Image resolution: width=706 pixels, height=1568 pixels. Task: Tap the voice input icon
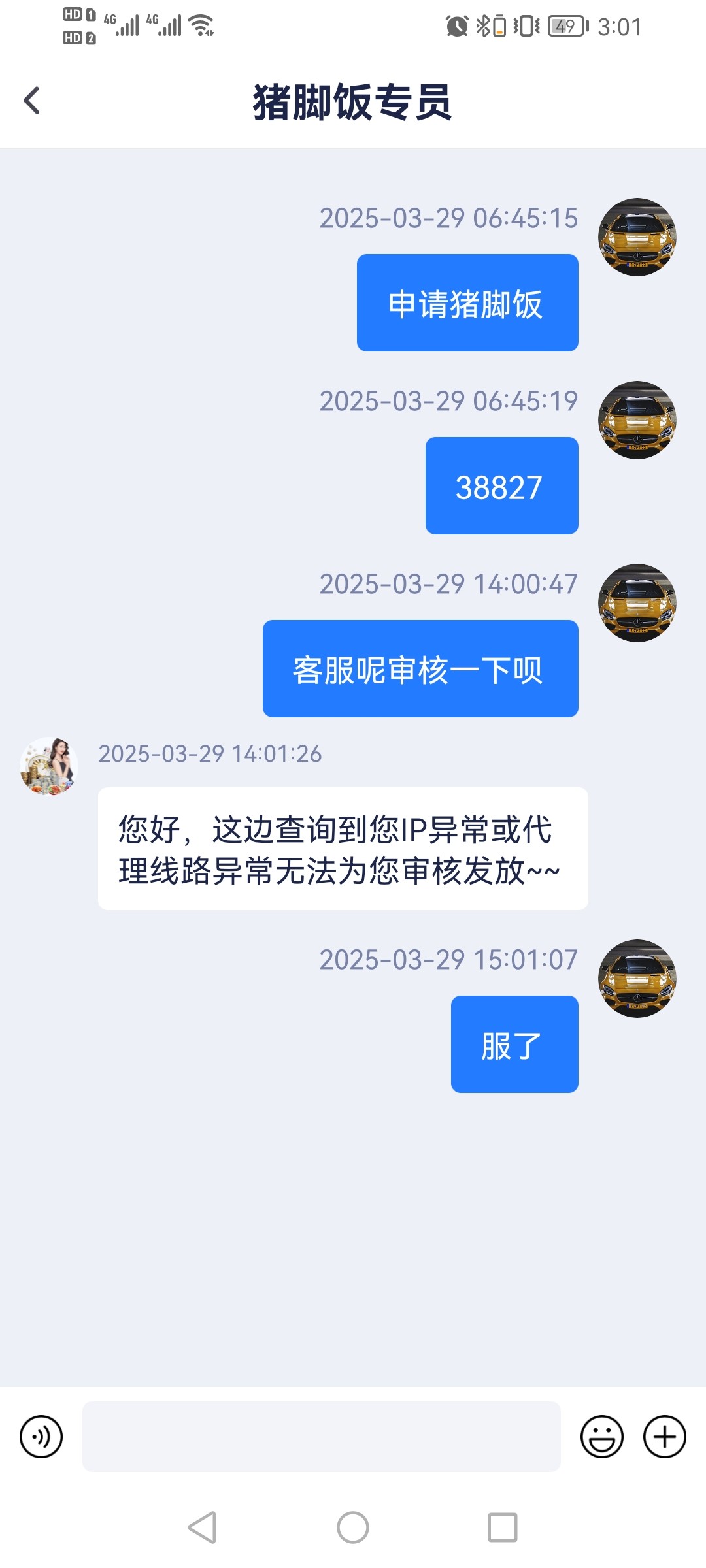coord(41,1437)
